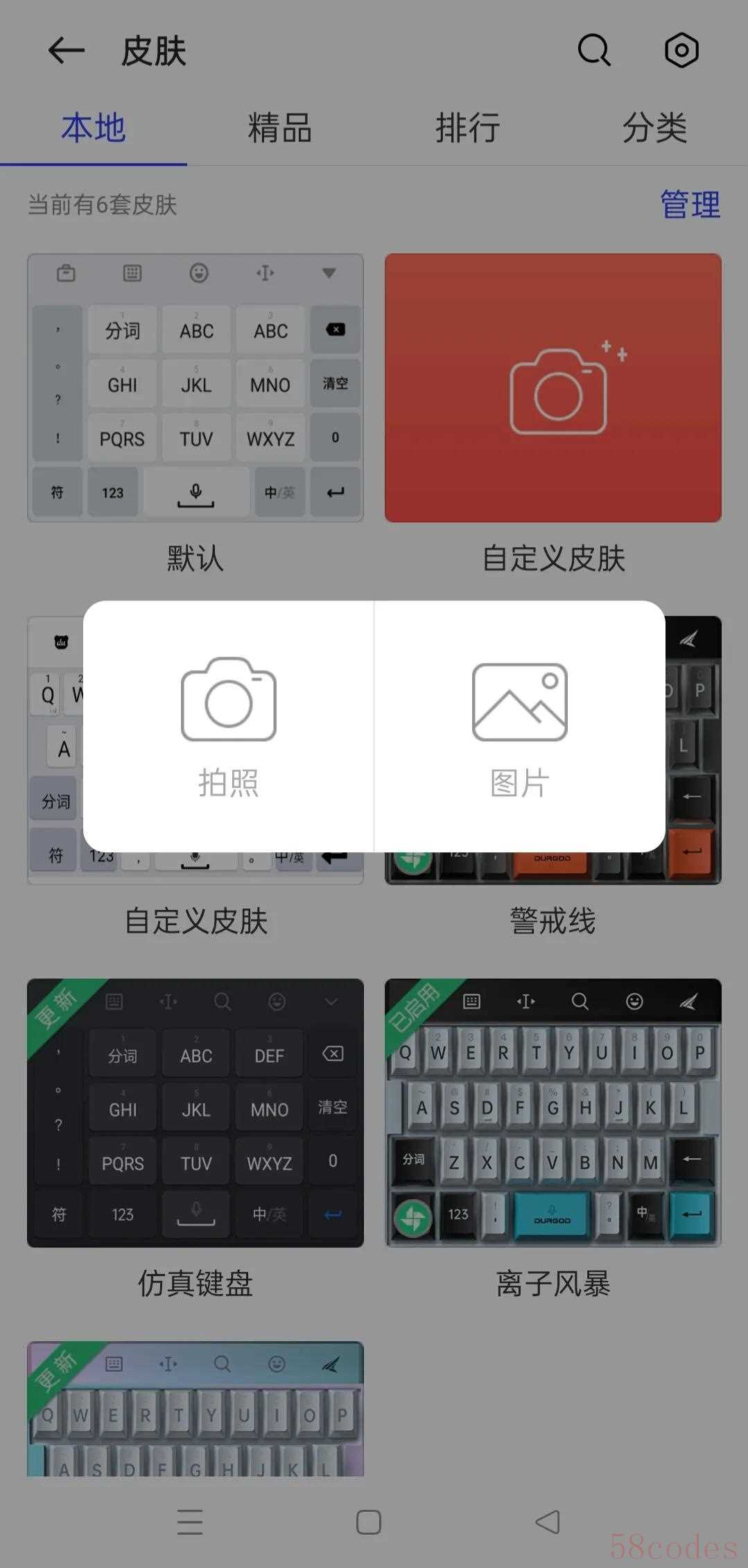Open the hexagon settings icon
748x1568 pixels.
[x=681, y=51]
